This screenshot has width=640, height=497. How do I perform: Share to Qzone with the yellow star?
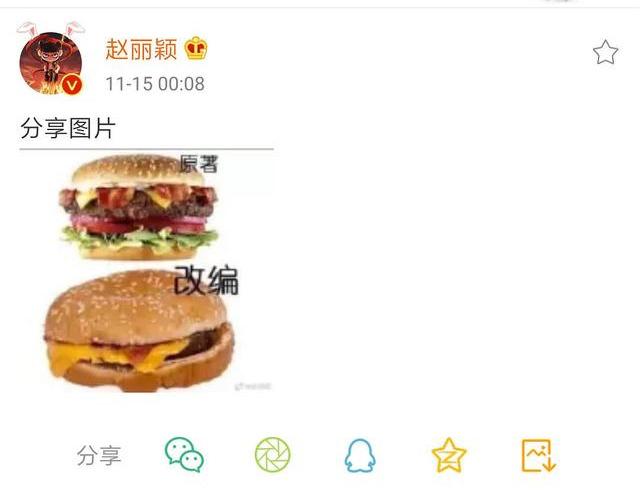click(x=449, y=456)
